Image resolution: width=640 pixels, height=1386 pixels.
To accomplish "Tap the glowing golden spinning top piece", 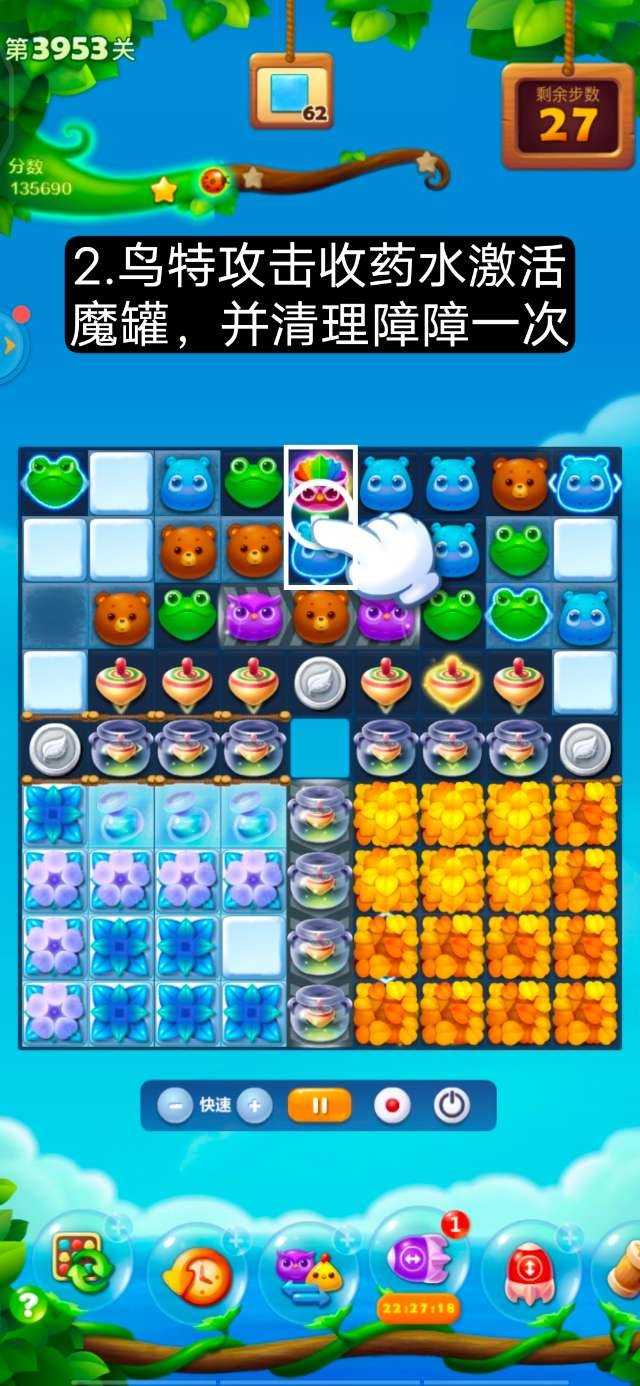I will [x=452, y=683].
